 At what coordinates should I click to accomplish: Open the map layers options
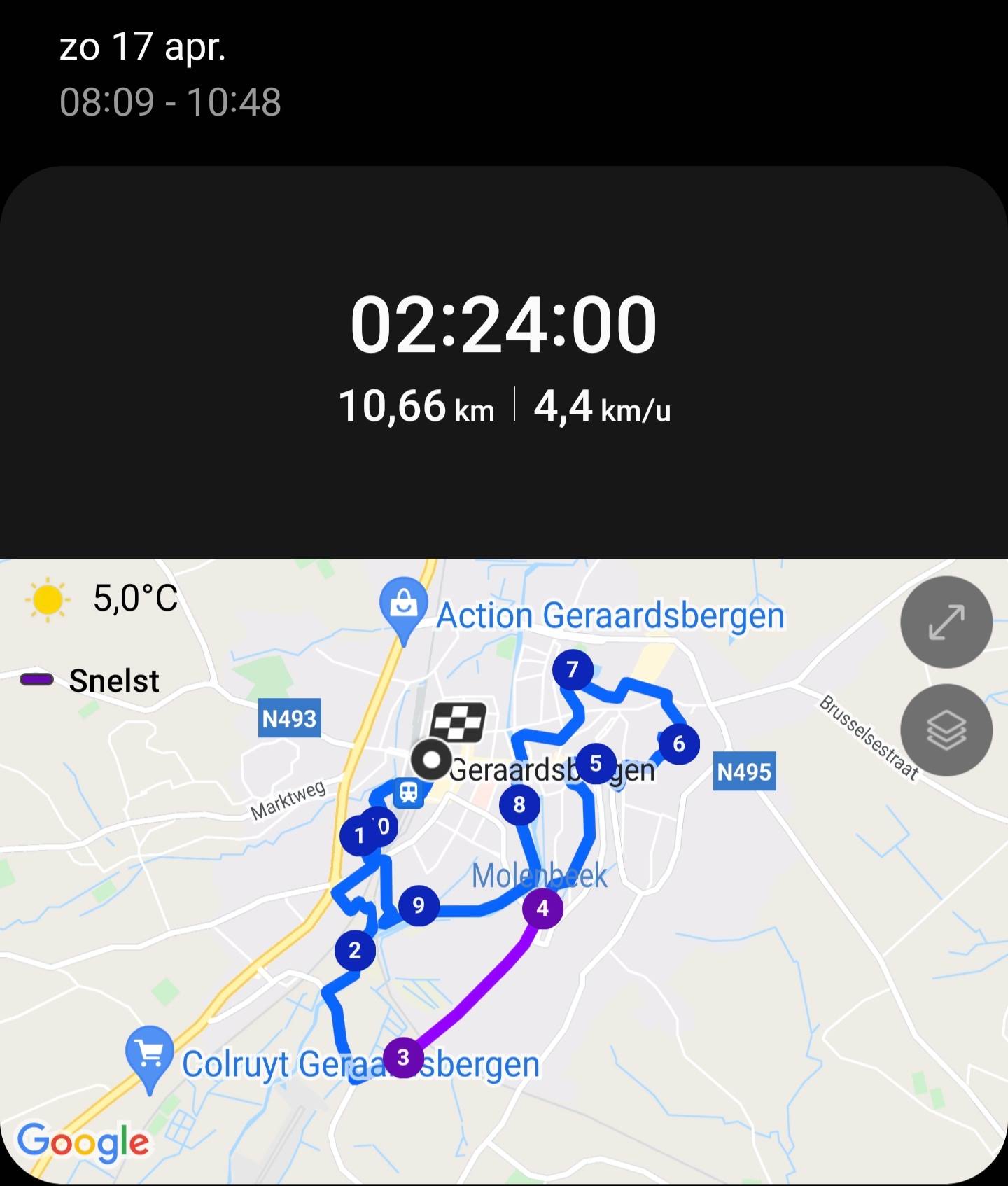[x=946, y=730]
